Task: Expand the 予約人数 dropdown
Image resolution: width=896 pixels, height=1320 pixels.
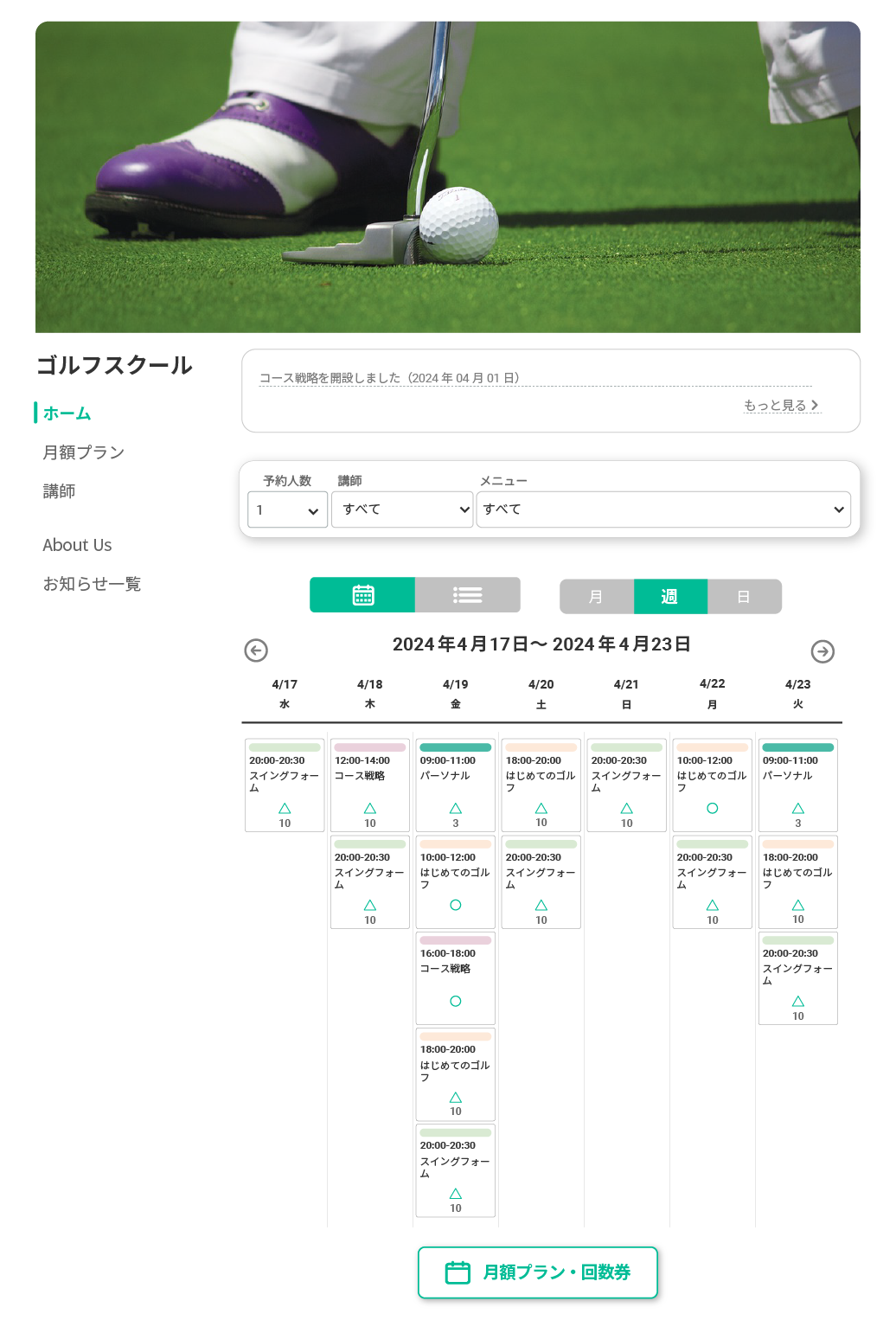Action: [x=287, y=509]
